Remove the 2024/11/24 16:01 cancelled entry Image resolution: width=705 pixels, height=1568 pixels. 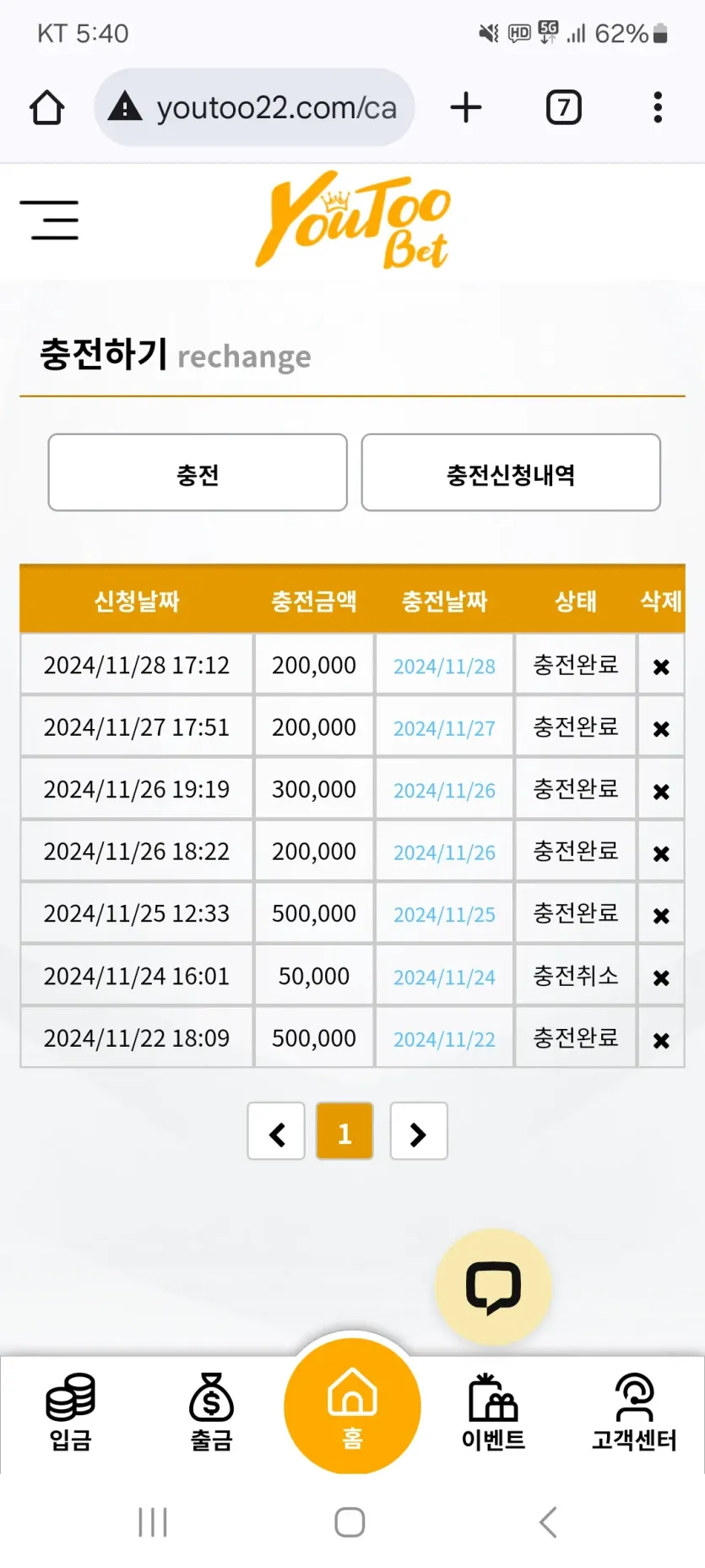pos(661,977)
